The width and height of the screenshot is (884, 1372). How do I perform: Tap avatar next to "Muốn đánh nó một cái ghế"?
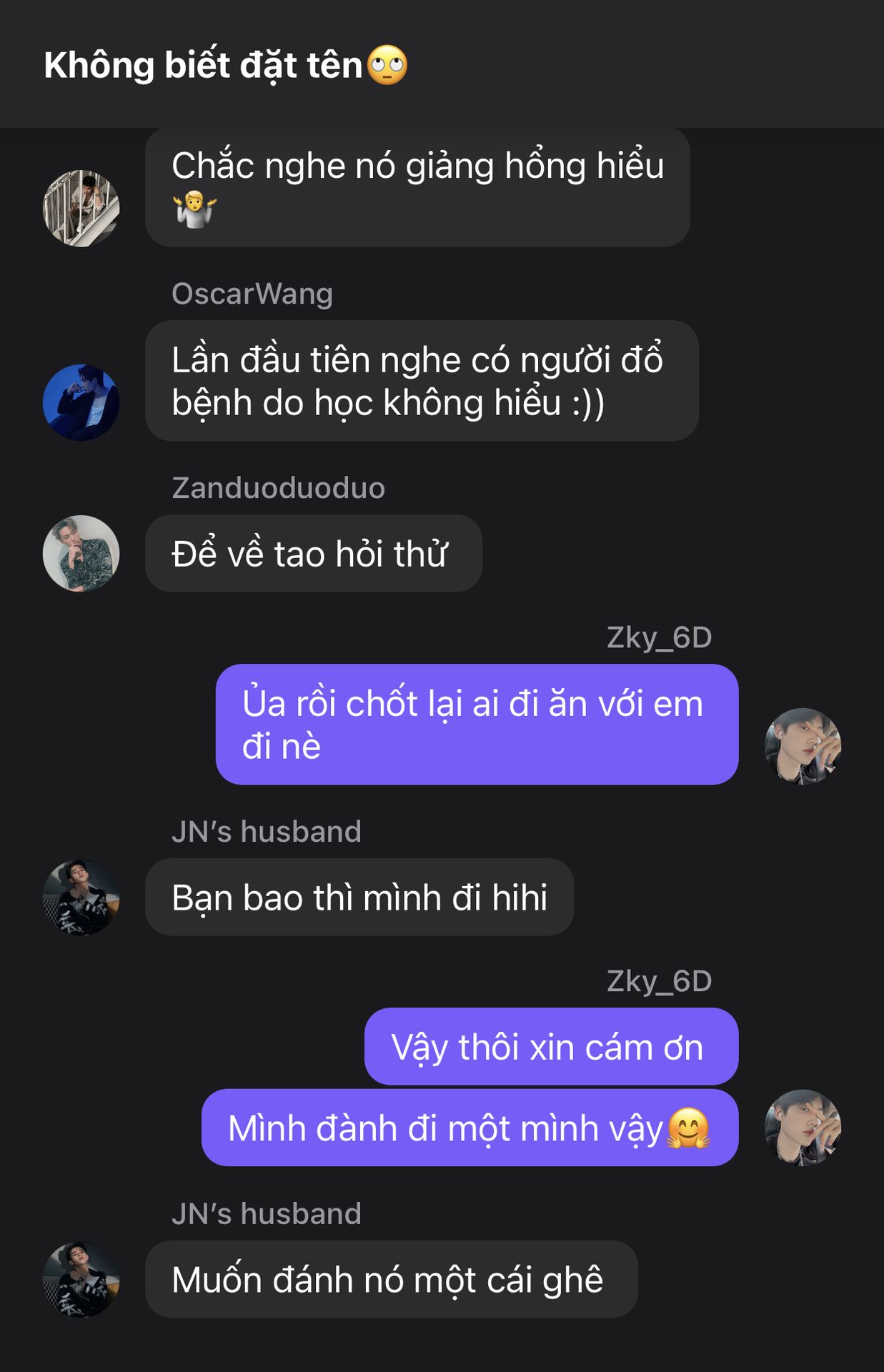(81, 1279)
